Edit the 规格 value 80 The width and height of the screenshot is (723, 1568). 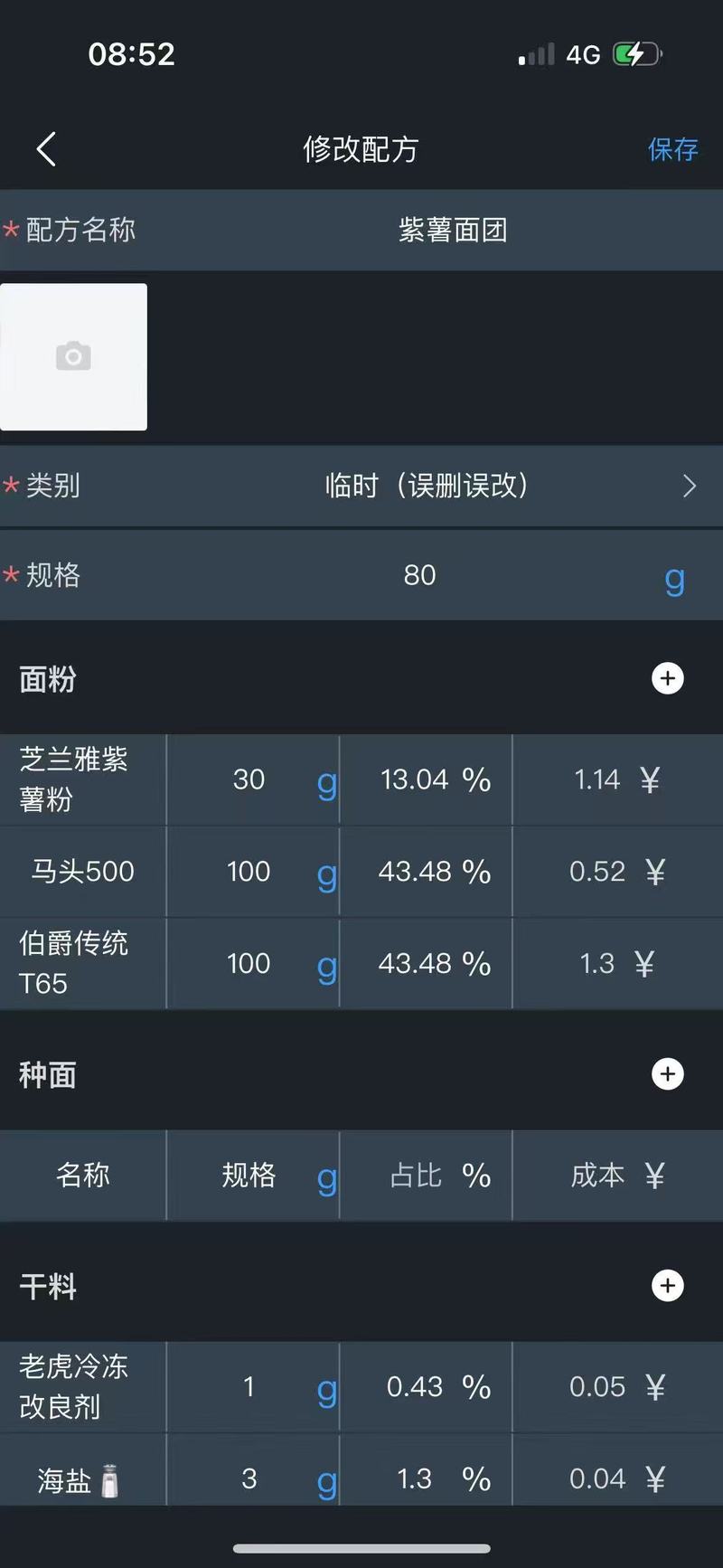click(x=419, y=575)
